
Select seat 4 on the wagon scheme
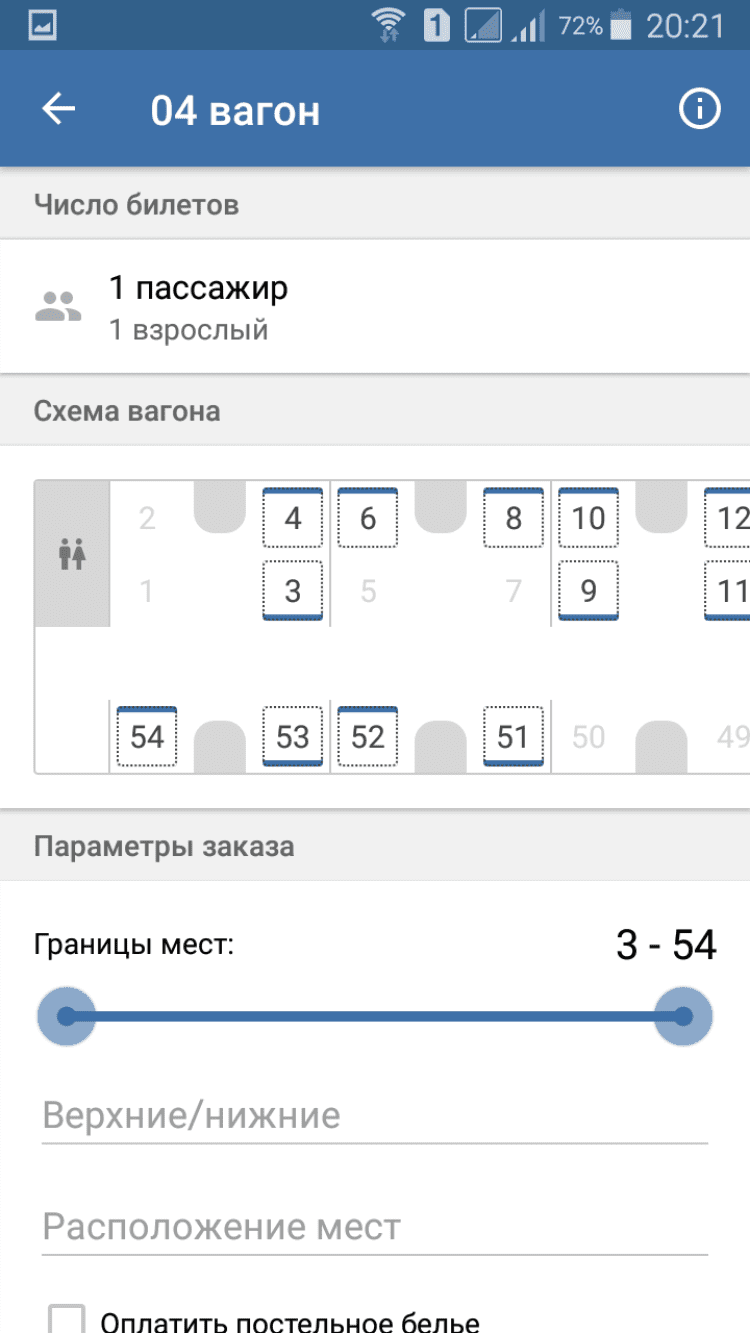click(x=292, y=518)
